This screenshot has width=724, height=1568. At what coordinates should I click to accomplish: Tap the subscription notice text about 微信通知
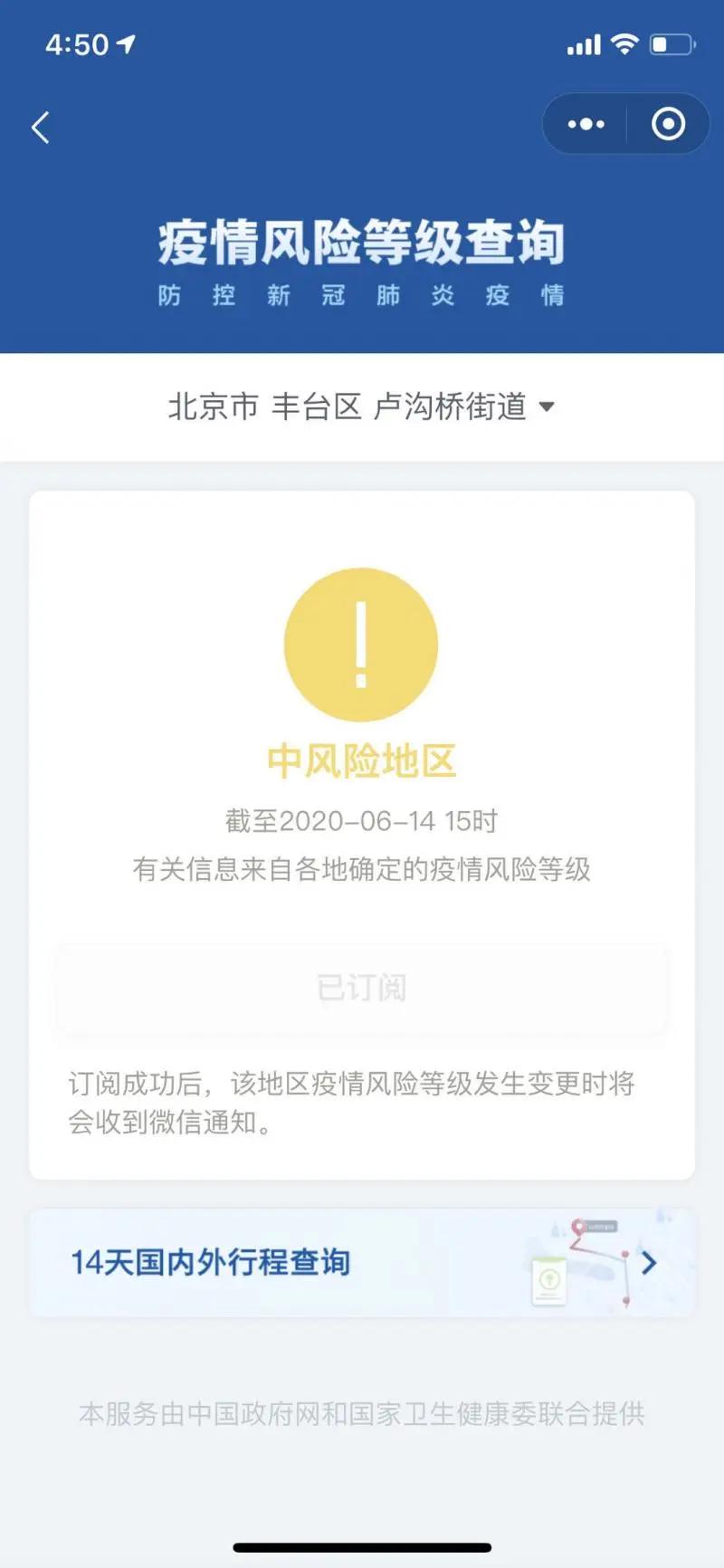[x=361, y=1104]
